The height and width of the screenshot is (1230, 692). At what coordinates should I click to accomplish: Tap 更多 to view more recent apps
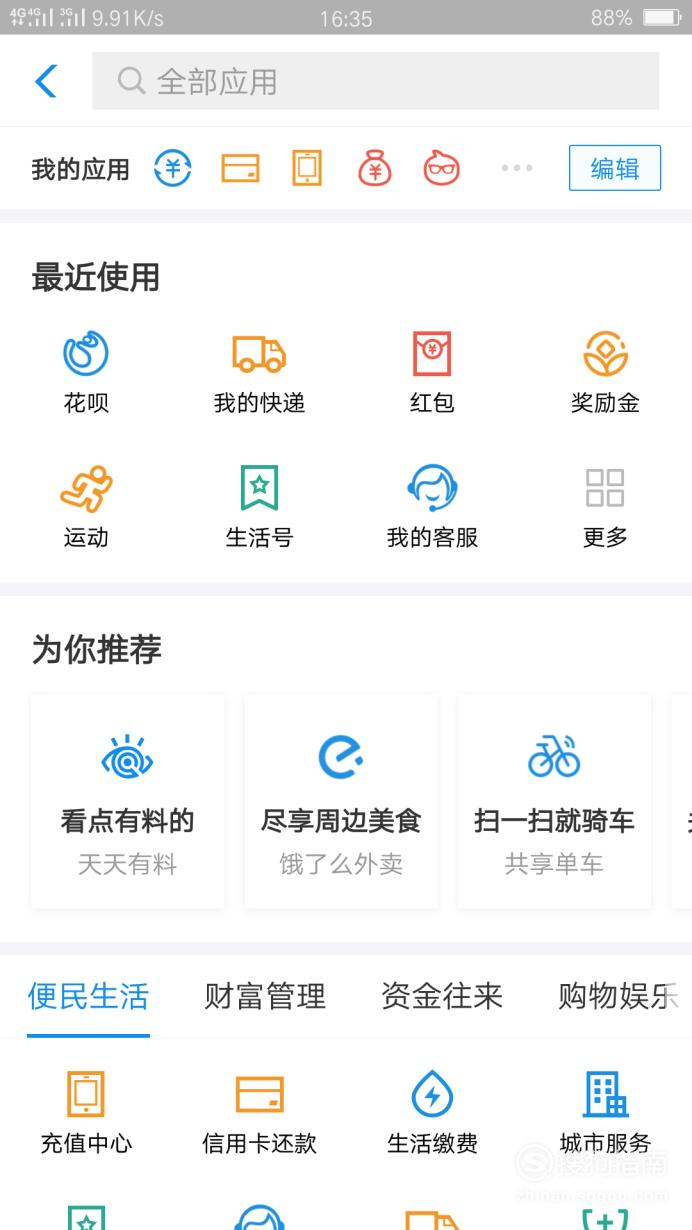coord(605,507)
